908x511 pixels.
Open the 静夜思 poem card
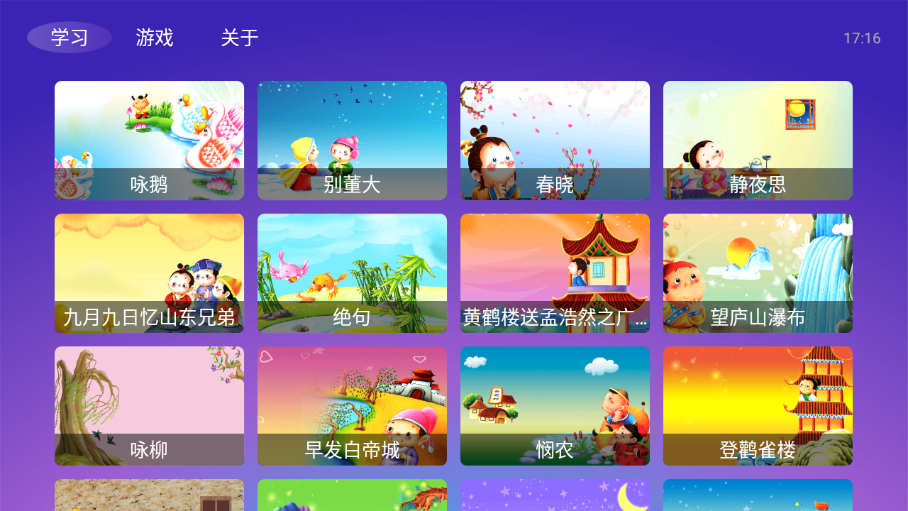pos(757,140)
